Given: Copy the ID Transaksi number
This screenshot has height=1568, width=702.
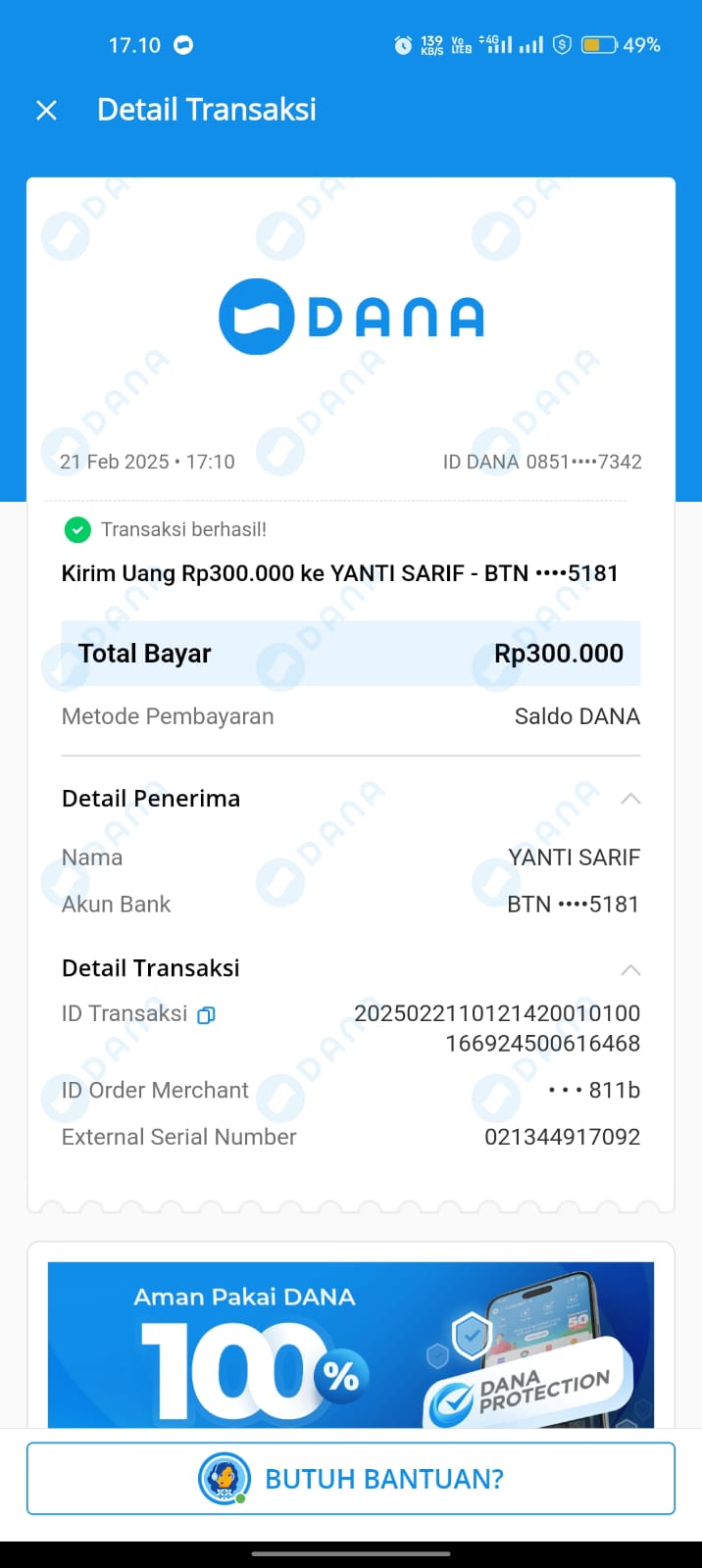Looking at the screenshot, I should [206, 1015].
